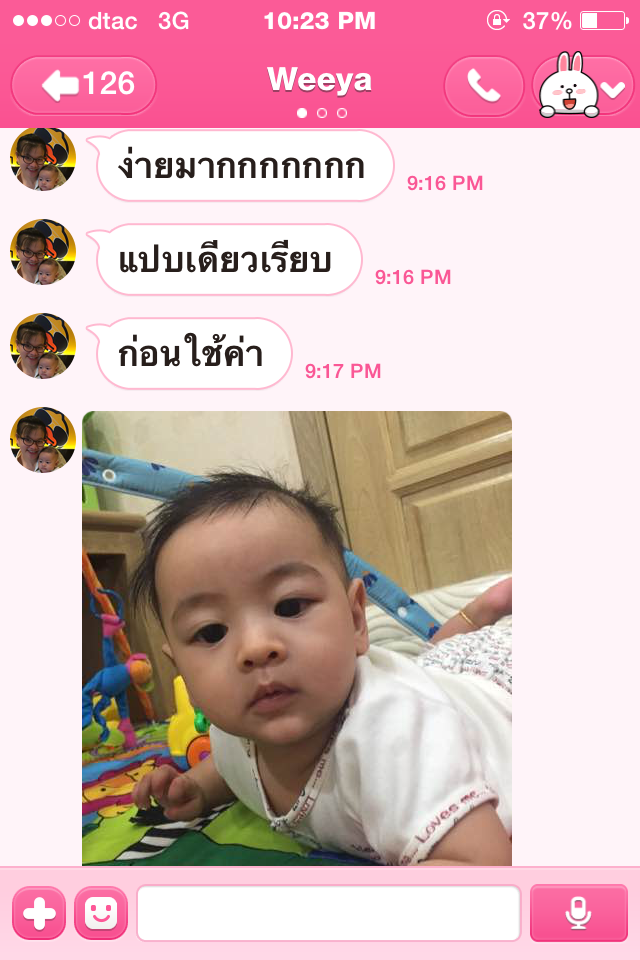Open sender's avatar next to ง่ายมาก message
The width and height of the screenshot is (640, 960).
coord(43,159)
